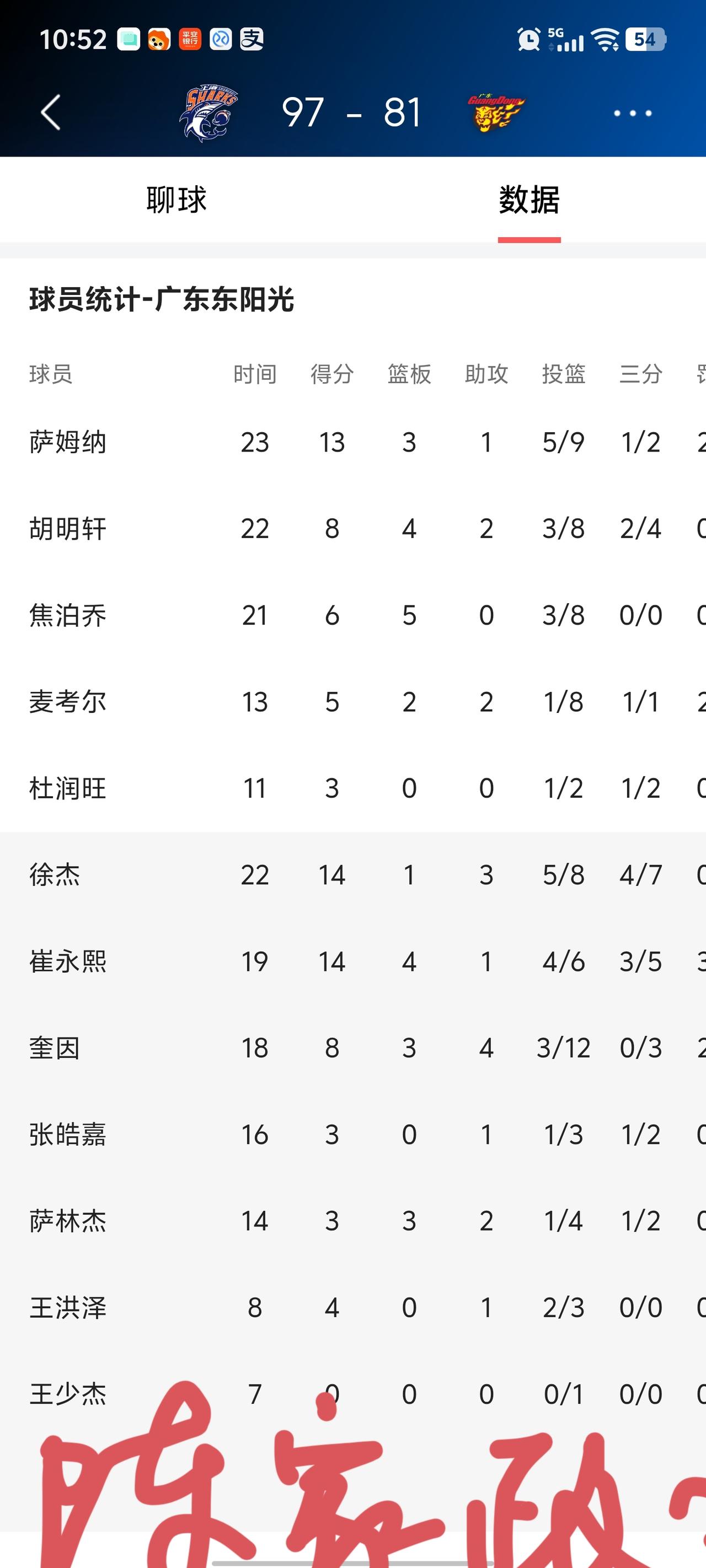Tap the 篮板 column header

tap(409, 375)
